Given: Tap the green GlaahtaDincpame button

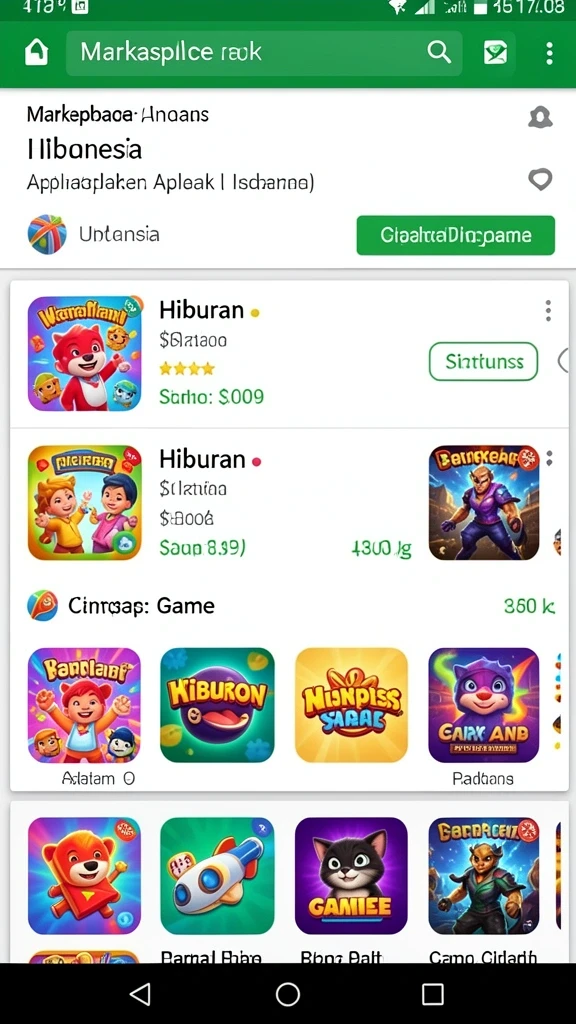Looking at the screenshot, I should click(455, 235).
